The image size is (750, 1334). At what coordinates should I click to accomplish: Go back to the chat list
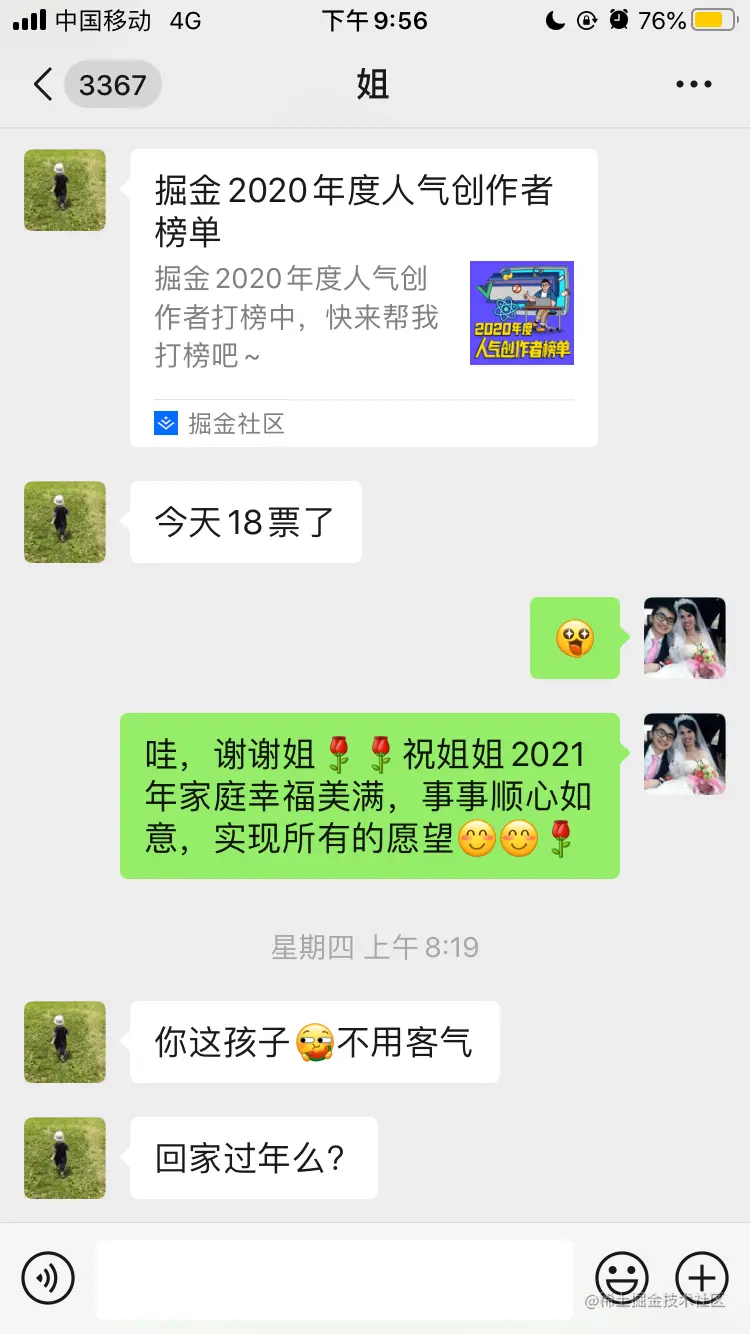click(x=43, y=85)
